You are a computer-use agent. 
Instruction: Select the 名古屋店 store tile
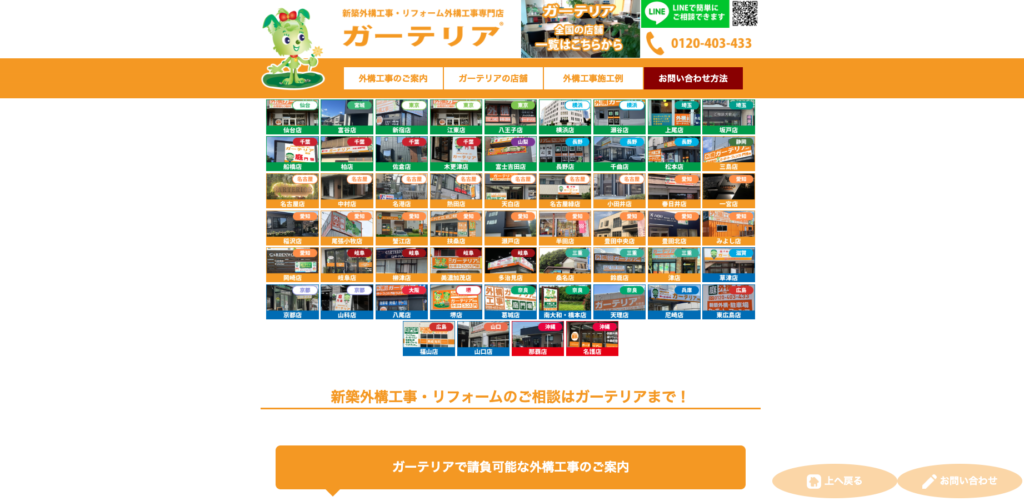point(292,191)
